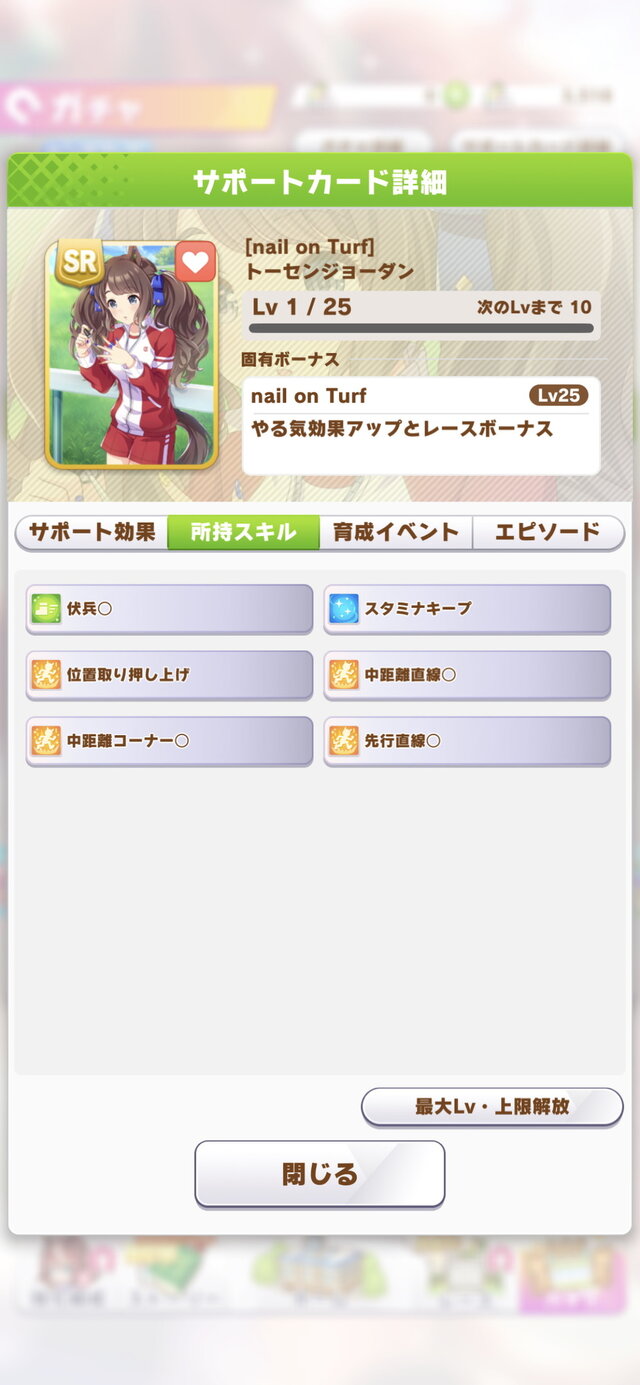This screenshot has width=640, height=1385.
Task: Open the 育成イベント tab
Action: click(x=395, y=532)
